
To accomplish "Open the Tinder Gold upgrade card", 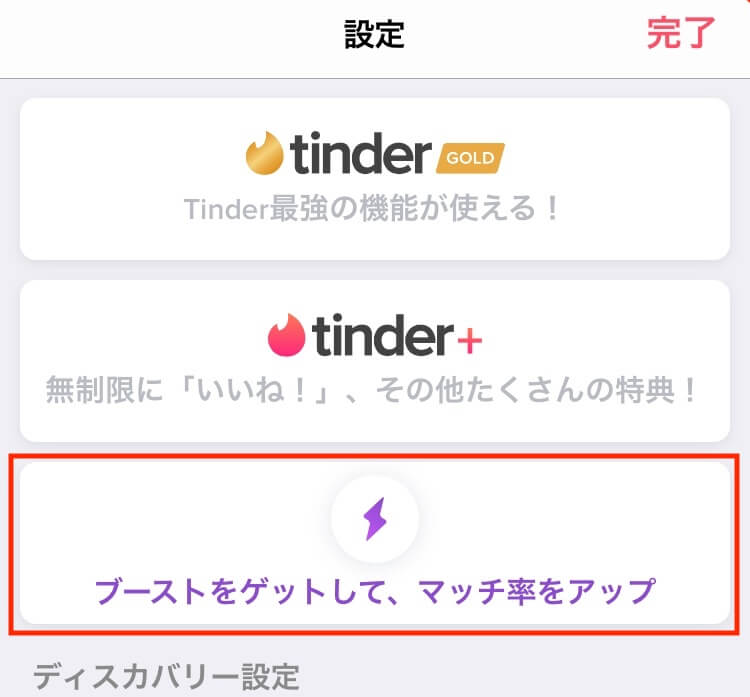I will tap(374, 179).
